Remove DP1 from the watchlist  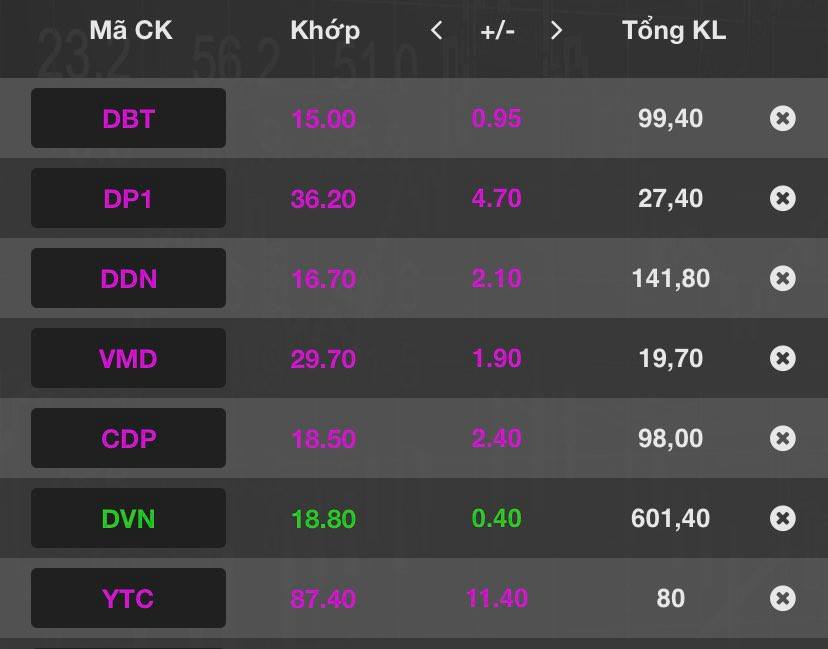[783, 198]
